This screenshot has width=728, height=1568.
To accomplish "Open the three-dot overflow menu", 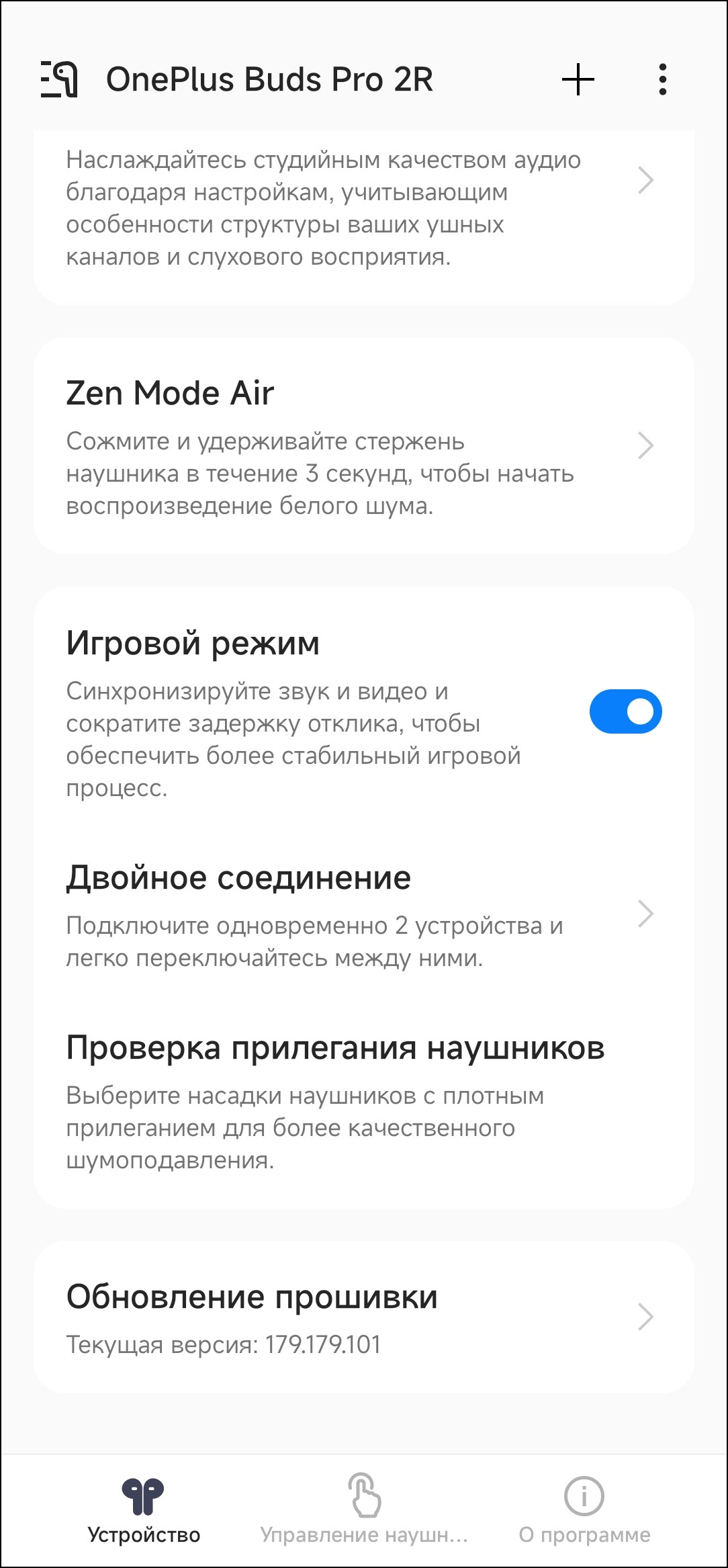I will click(662, 79).
